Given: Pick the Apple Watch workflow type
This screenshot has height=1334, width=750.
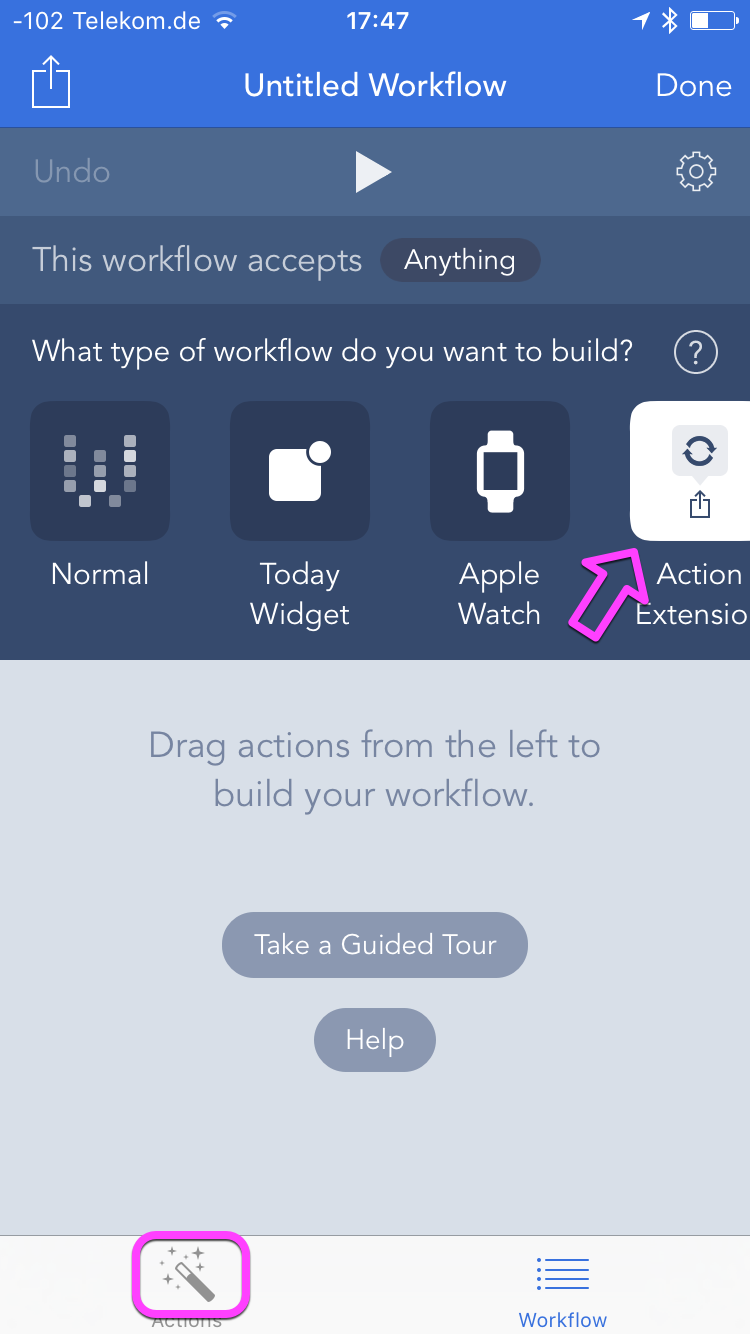Looking at the screenshot, I should coord(499,471).
